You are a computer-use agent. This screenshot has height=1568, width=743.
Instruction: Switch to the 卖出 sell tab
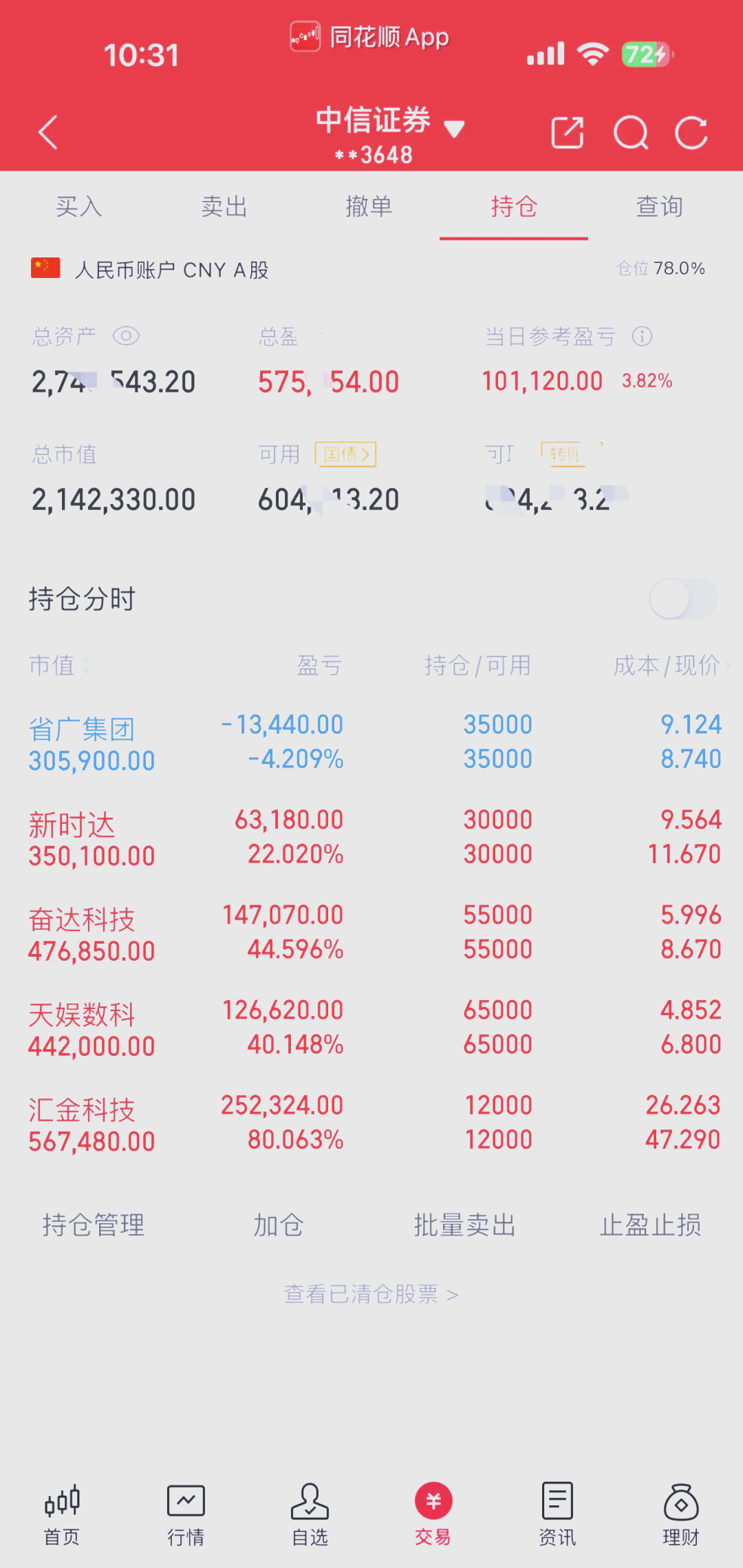tap(225, 206)
